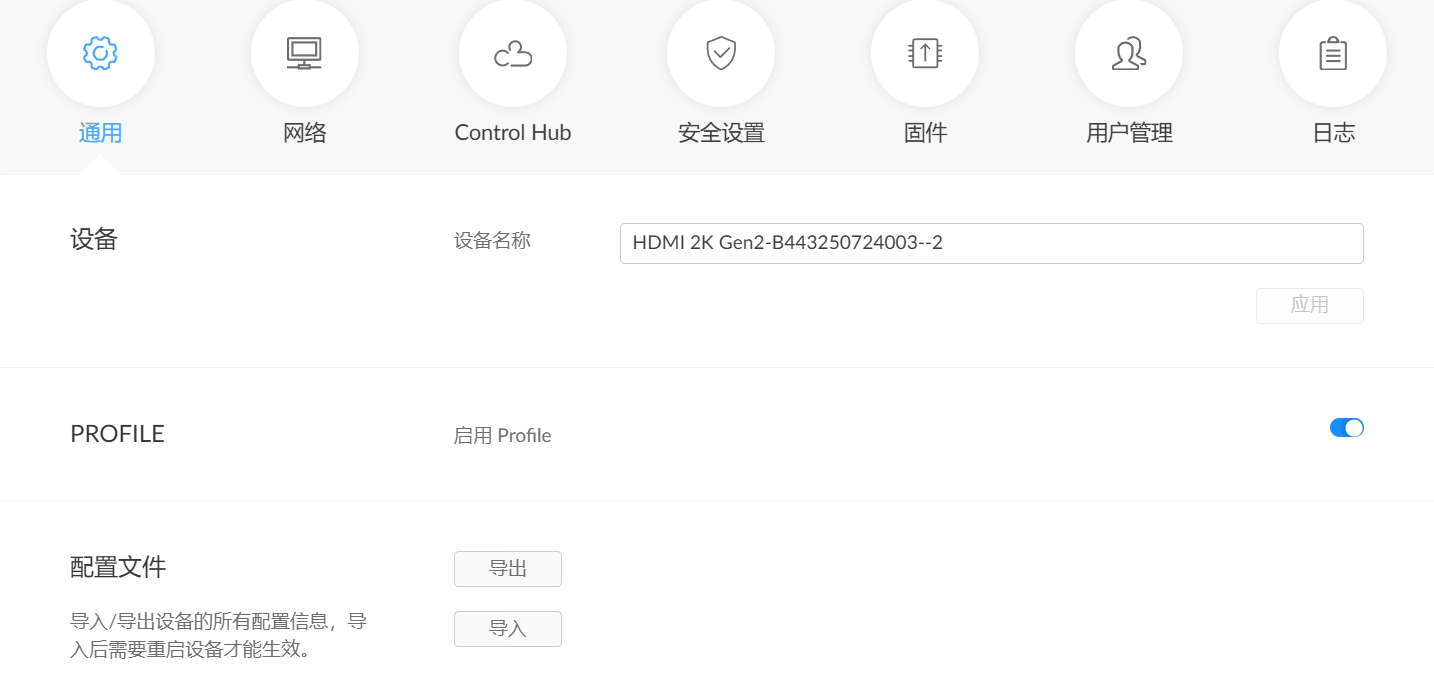Open the Control Hub tab
The image size is (1434, 698).
513,54
